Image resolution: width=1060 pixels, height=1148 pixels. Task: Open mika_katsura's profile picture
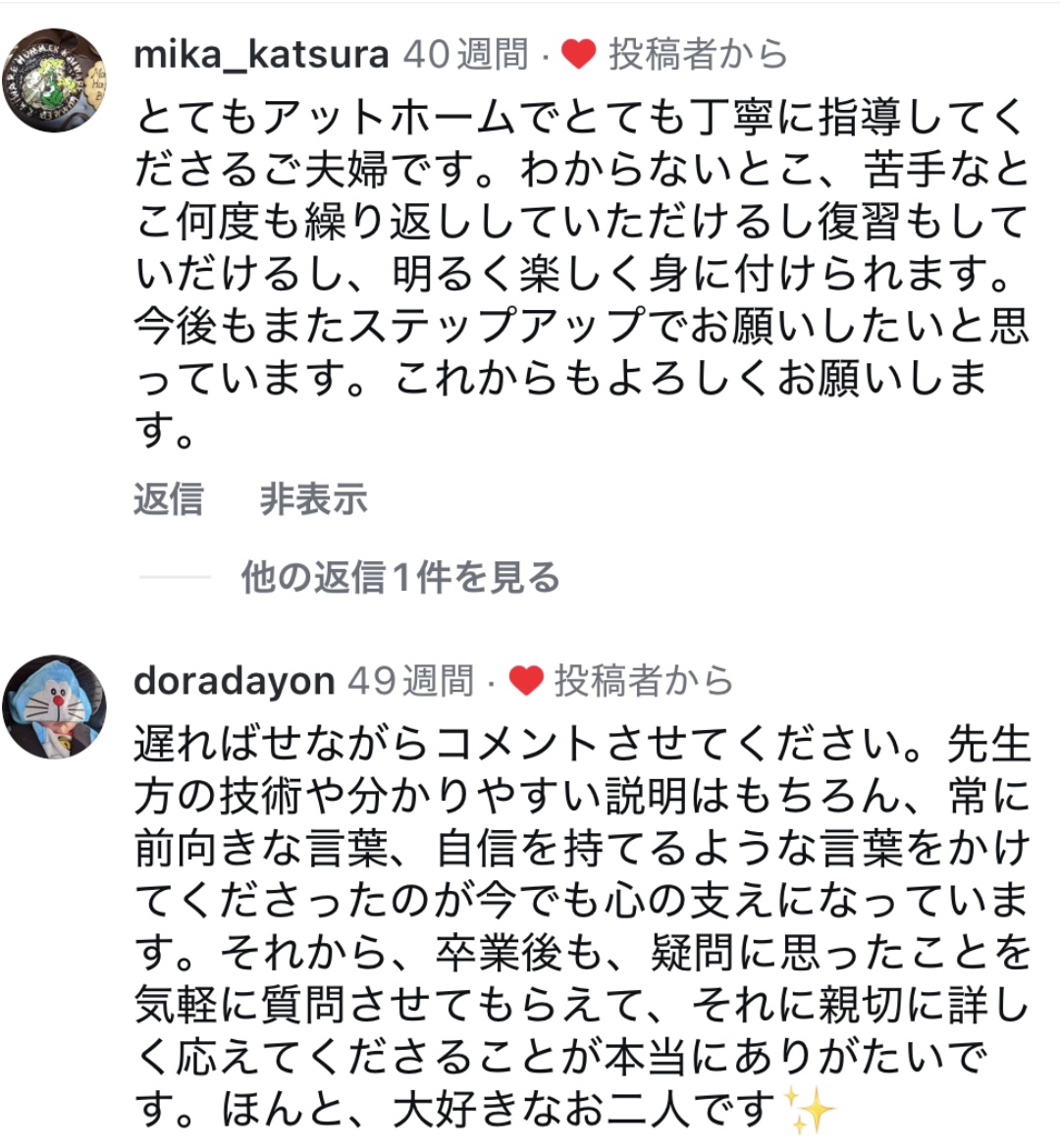coord(54,80)
